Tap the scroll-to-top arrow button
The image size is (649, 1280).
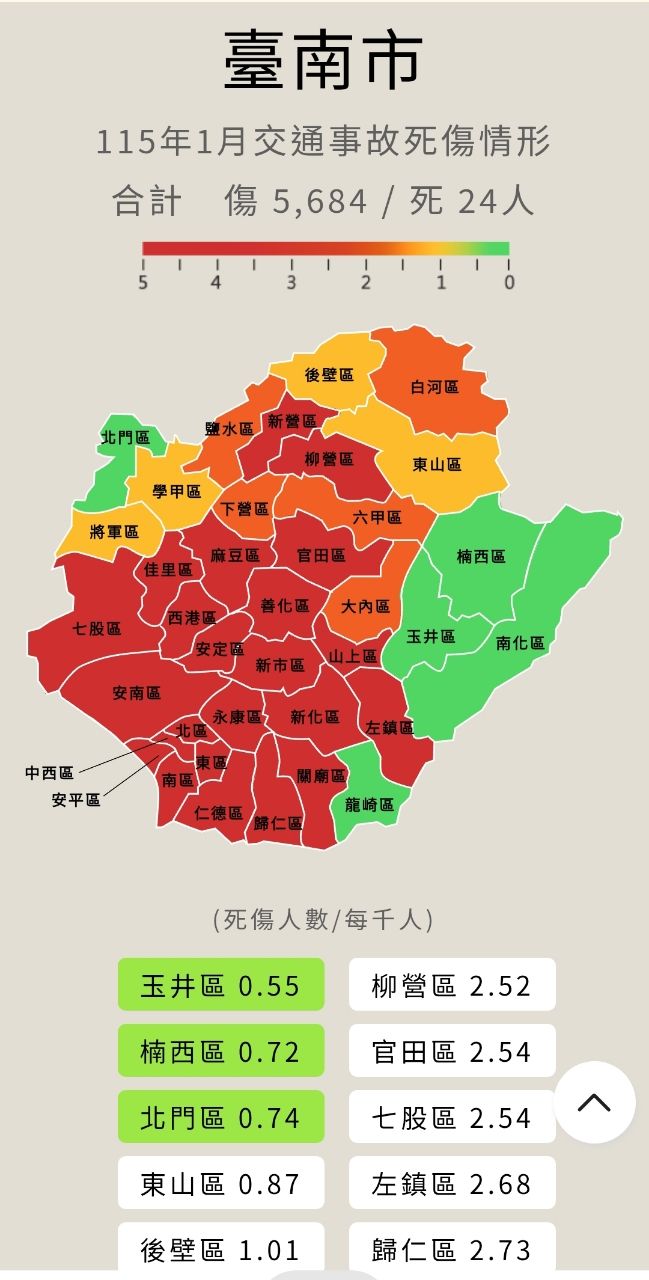point(594,1102)
